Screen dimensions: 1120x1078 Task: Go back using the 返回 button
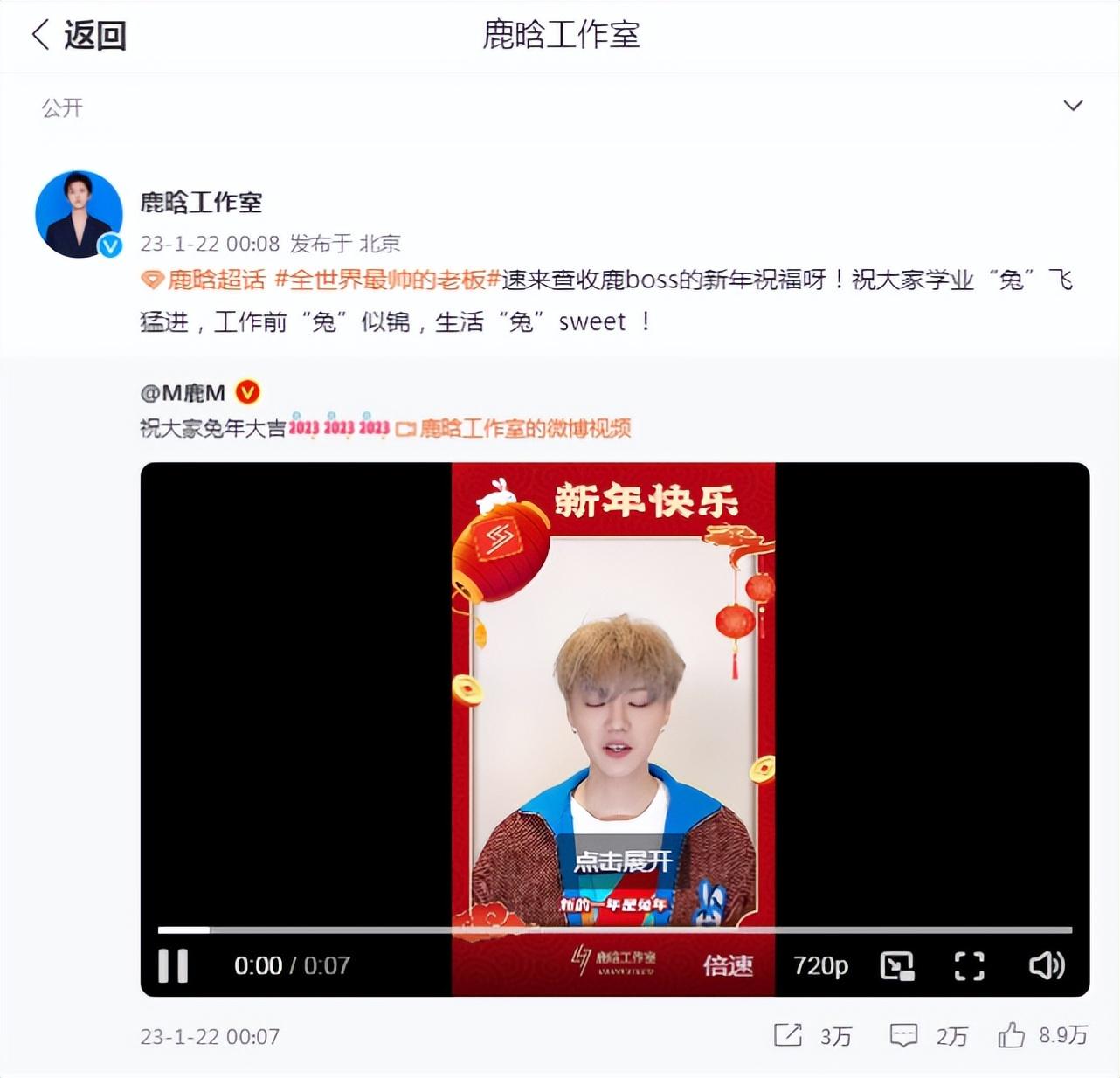80,36
